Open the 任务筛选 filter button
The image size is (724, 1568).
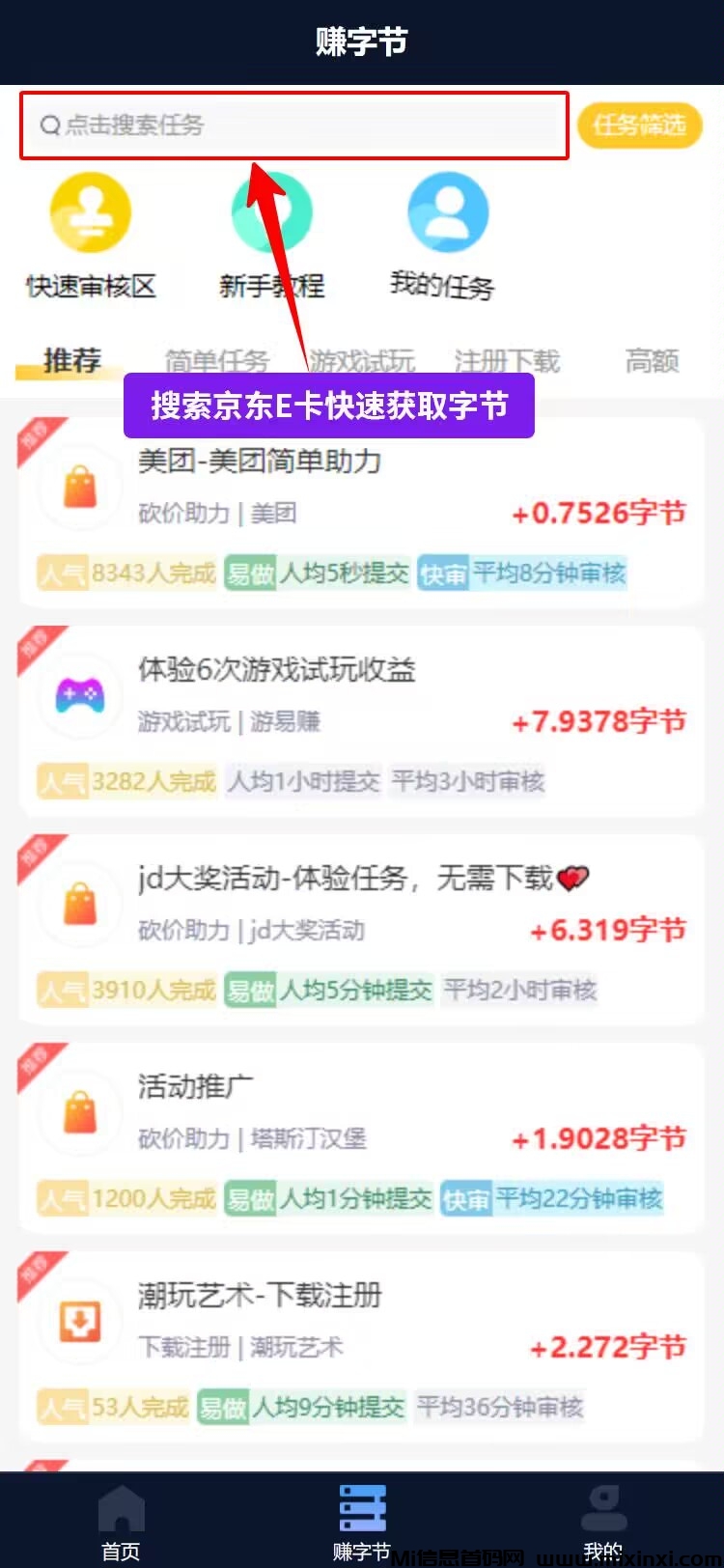coord(639,126)
